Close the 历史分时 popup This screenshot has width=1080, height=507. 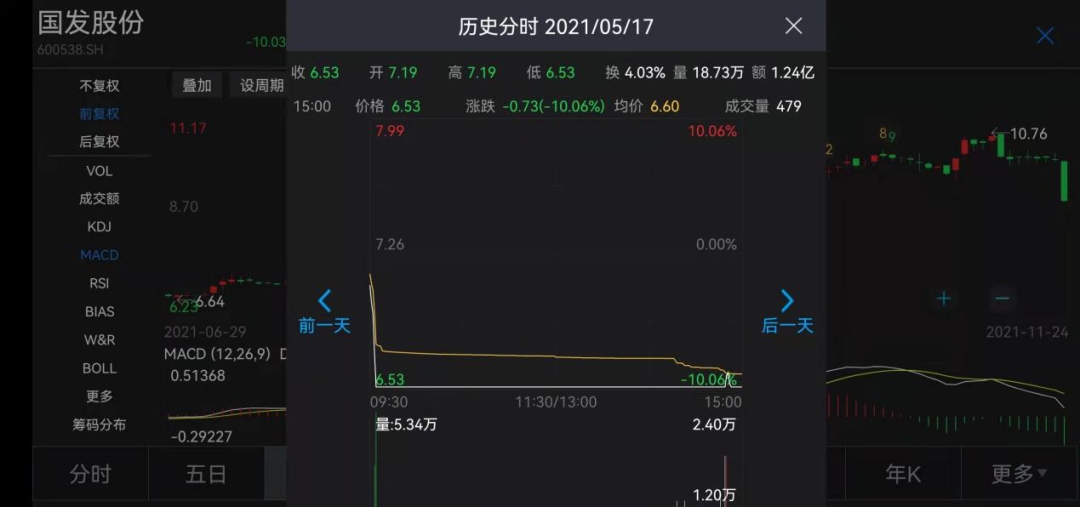pos(793,26)
